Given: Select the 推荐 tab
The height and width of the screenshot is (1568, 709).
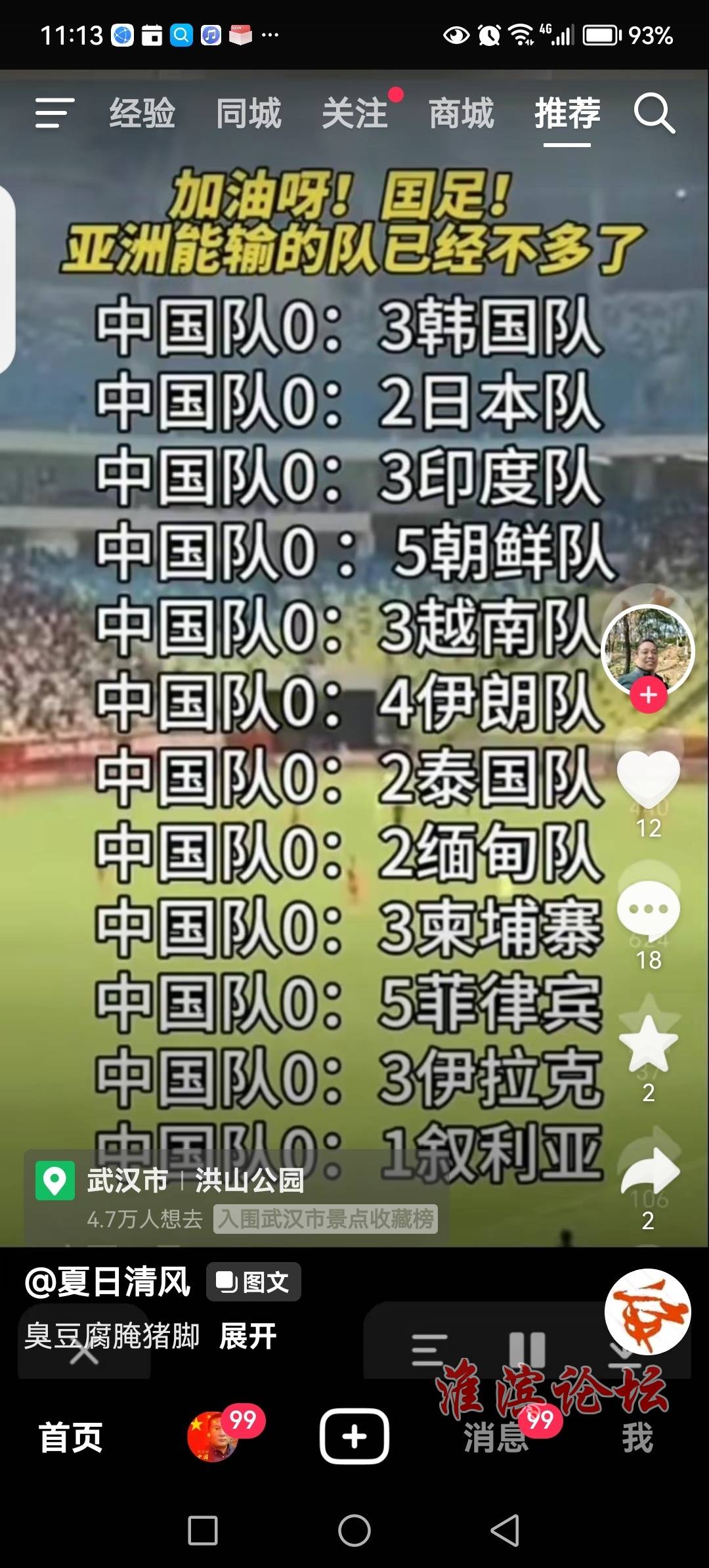Looking at the screenshot, I should click(x=567, y=113).
